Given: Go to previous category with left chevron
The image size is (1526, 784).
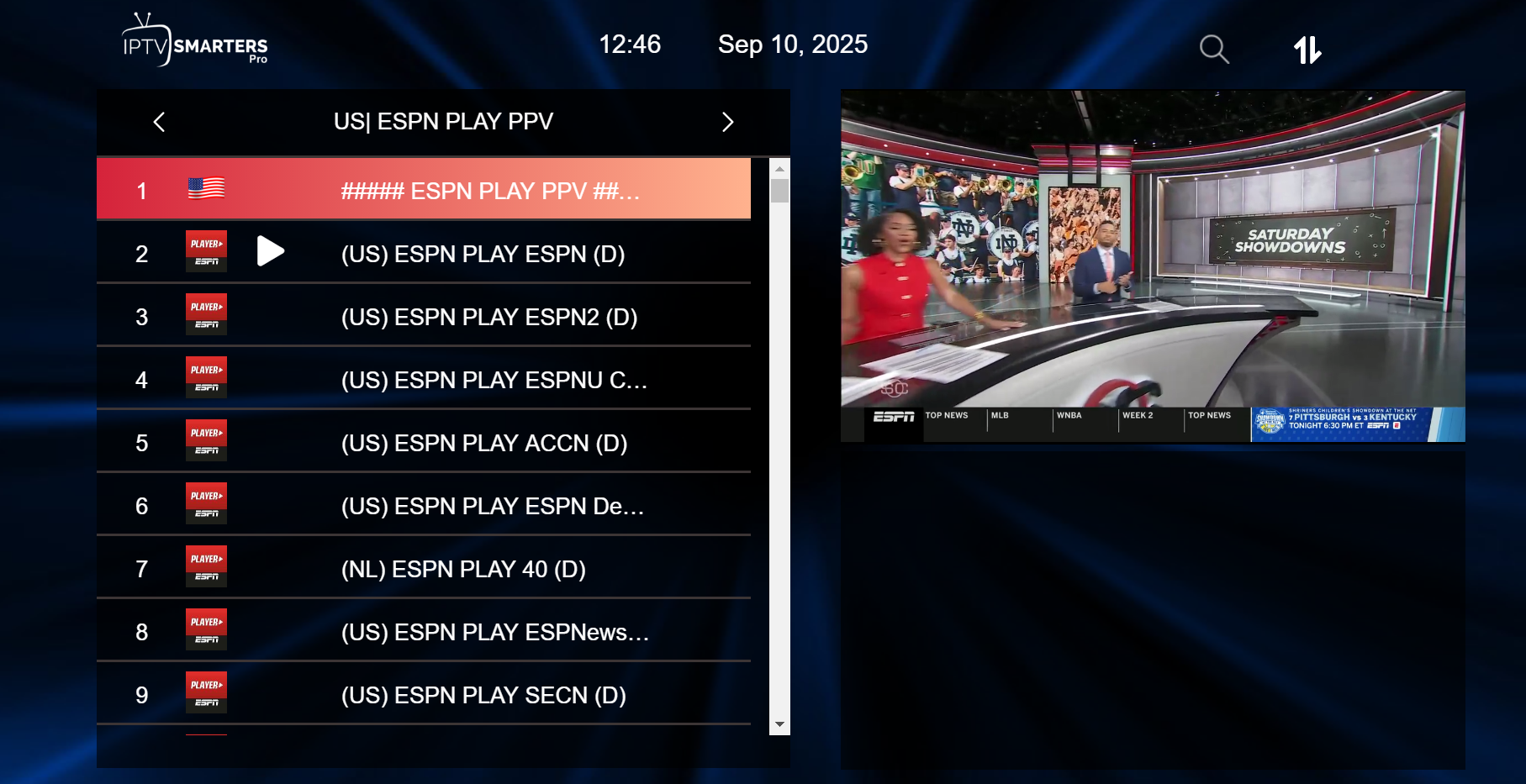Looking at the screenshot, I should tap(159, 123).
